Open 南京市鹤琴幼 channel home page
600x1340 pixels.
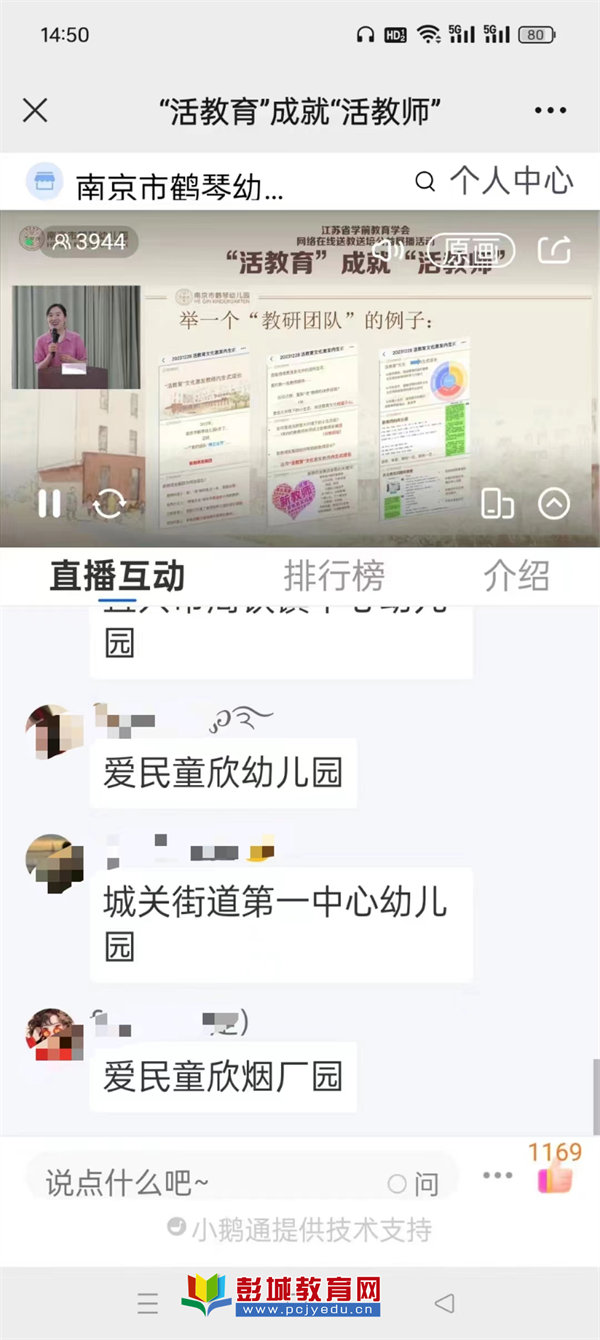coord(160,184)
